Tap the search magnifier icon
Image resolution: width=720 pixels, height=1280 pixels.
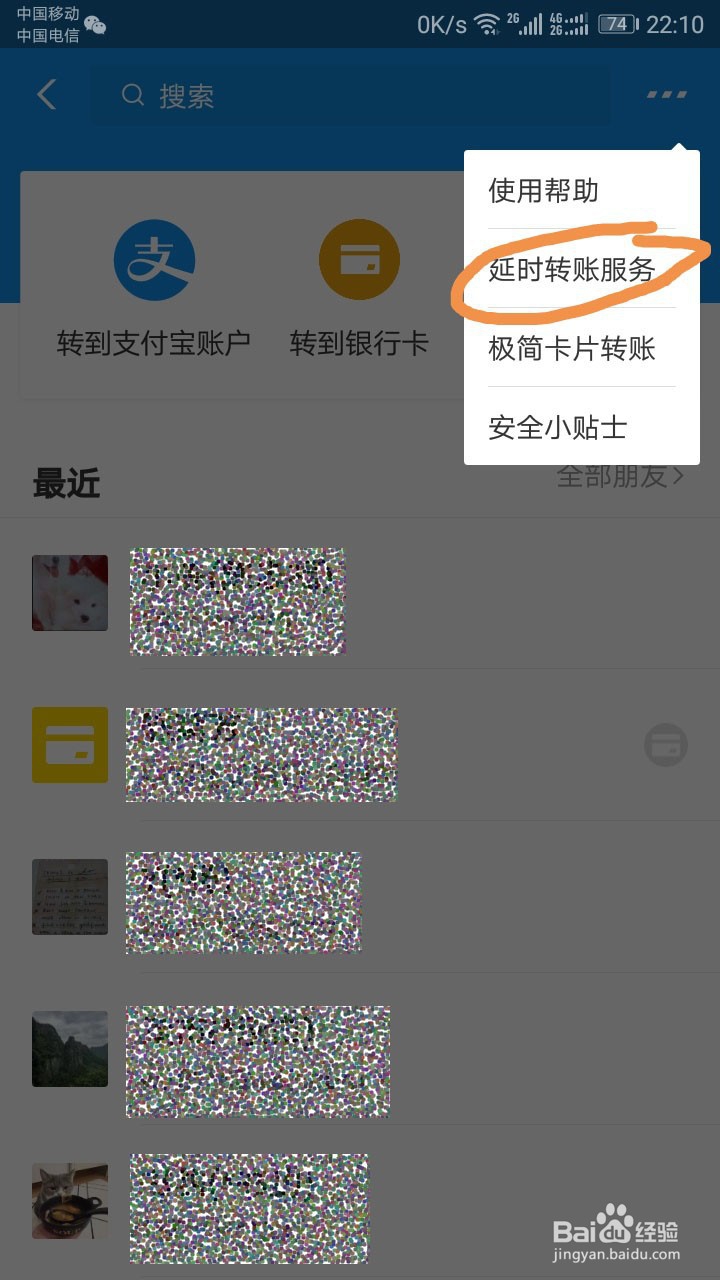[133, 93]
